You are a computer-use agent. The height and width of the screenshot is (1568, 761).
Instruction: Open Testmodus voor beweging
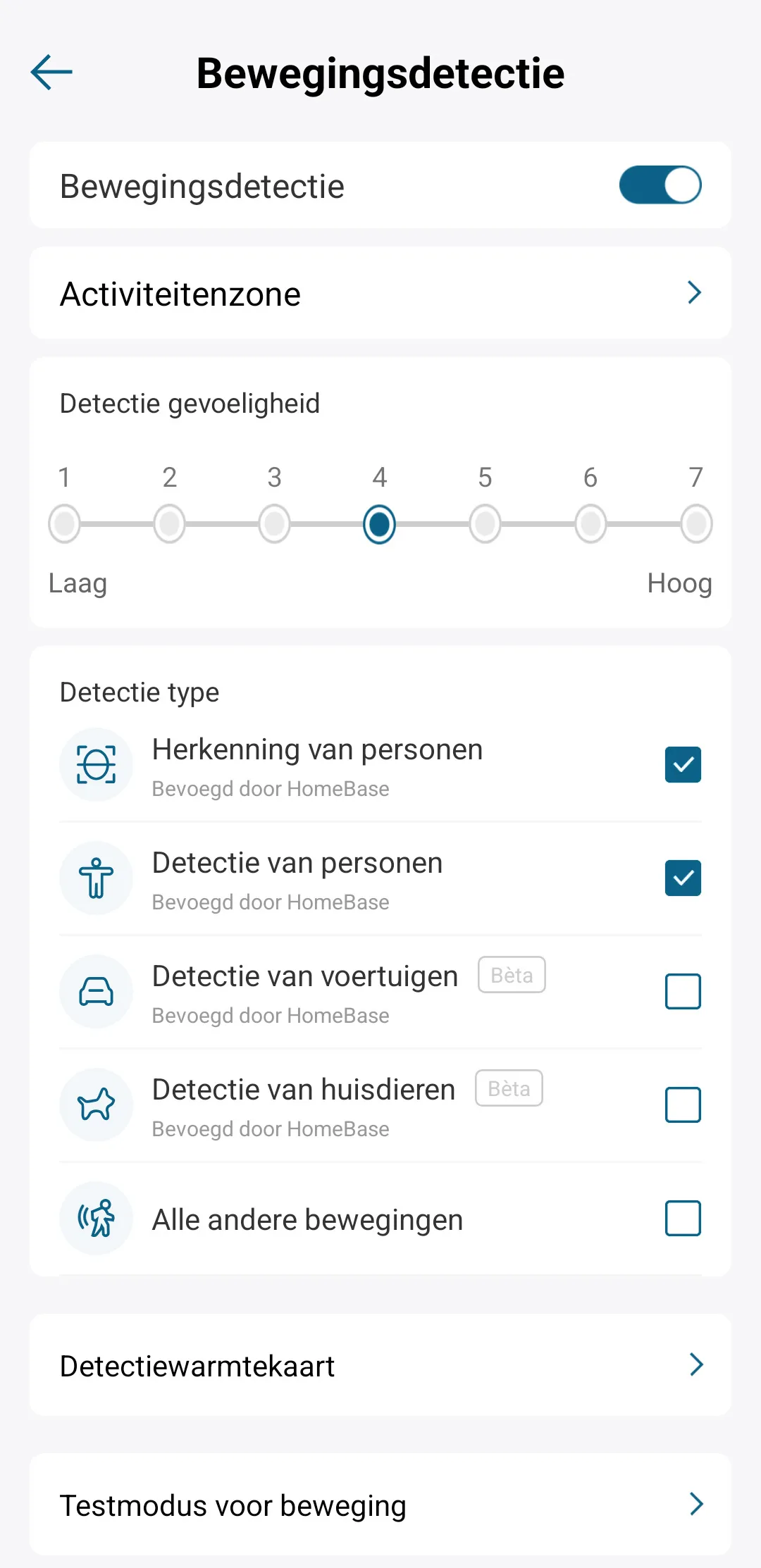(x=380, y=1505)
